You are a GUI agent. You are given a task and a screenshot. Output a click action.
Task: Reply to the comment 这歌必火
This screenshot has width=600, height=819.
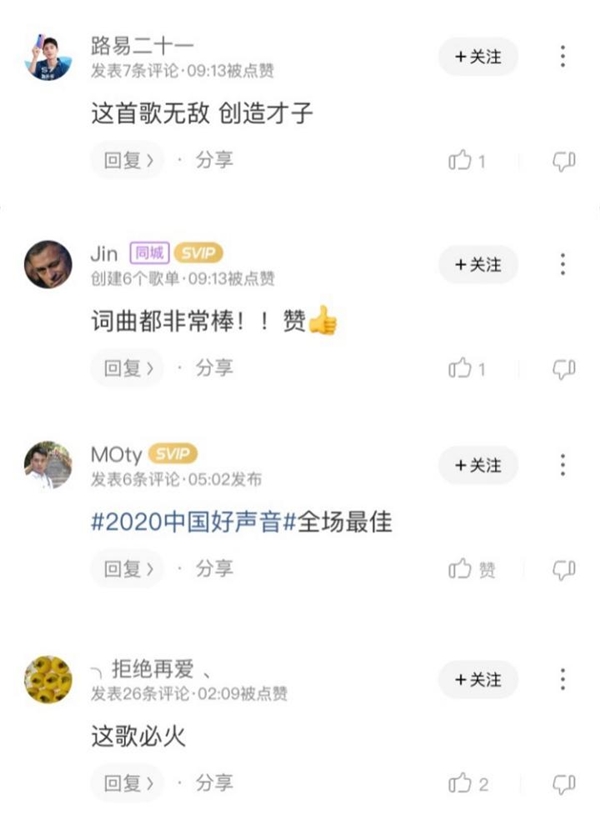click(127, 782)
